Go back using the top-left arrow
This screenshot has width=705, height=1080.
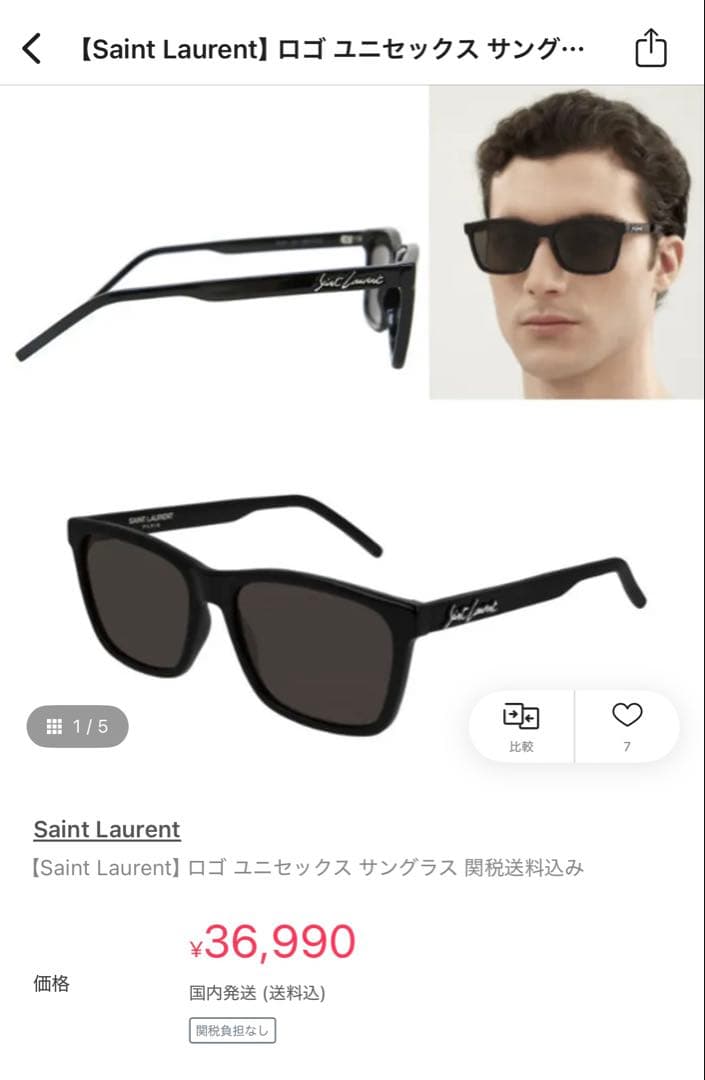pos(32,48)
